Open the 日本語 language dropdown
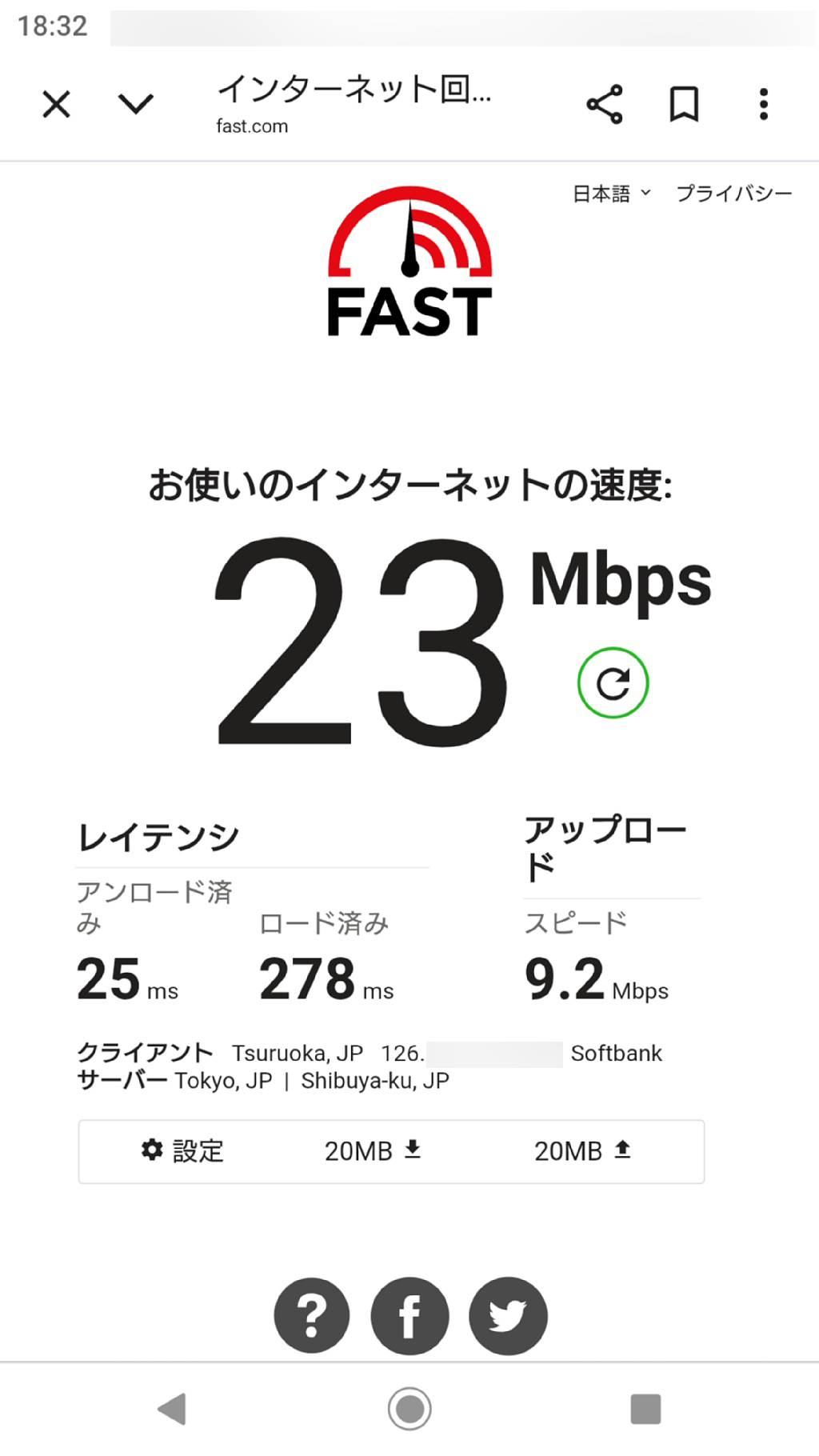This screenshot has height=1456, width=819. coord(612,194)
